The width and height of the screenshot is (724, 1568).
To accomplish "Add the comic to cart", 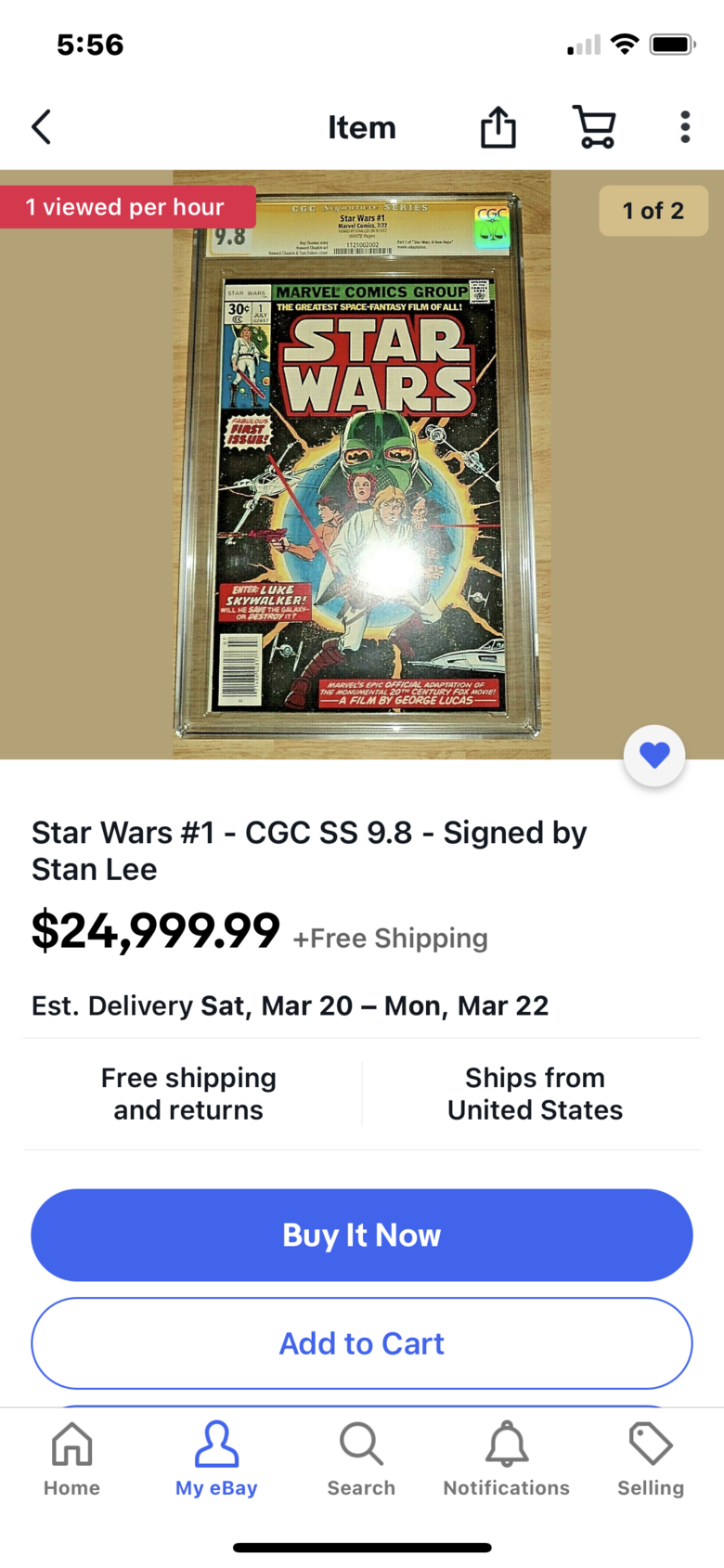I will (x=362, y=1343).
